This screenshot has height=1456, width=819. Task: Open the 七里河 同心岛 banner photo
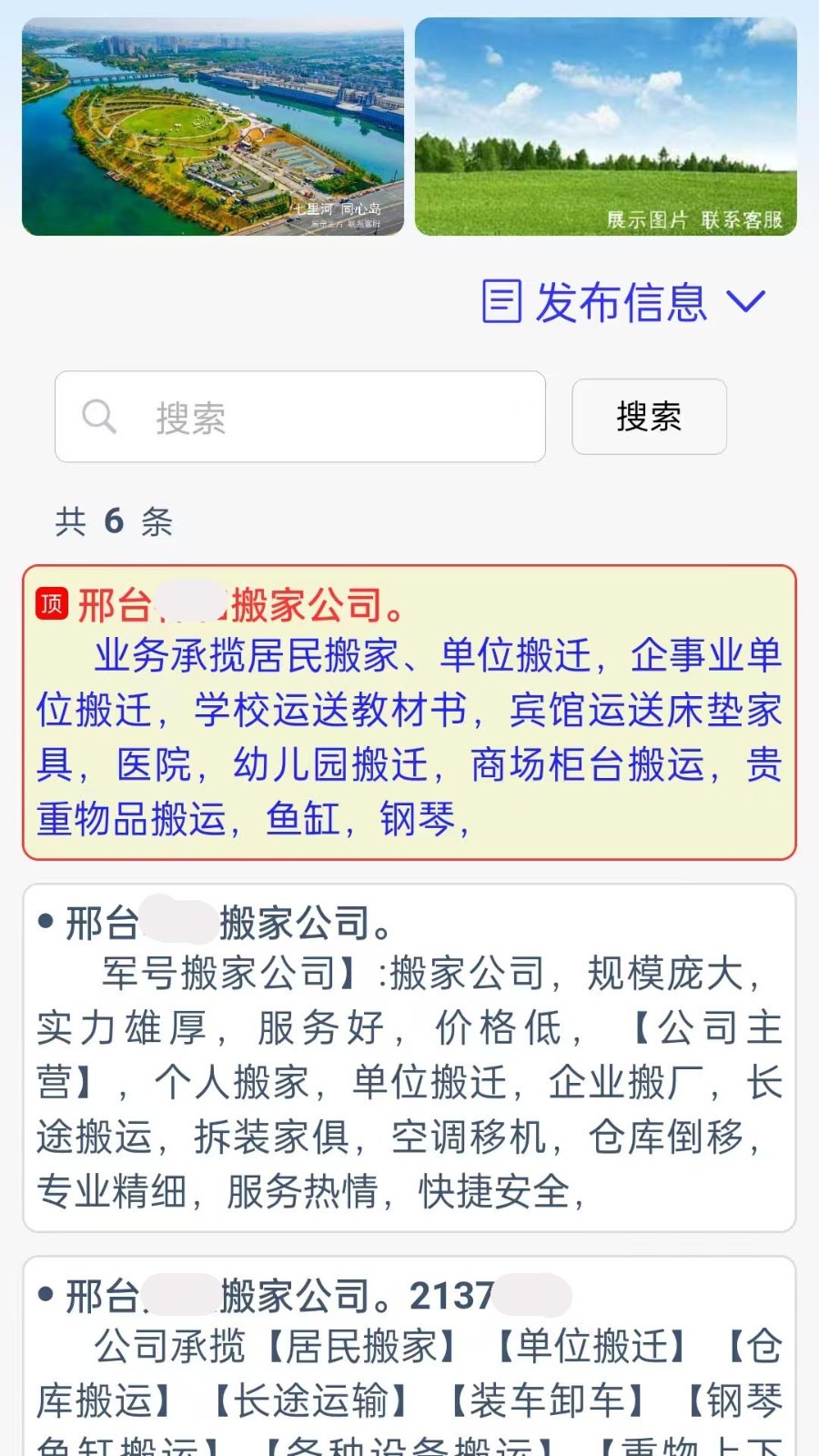(212, 126)
